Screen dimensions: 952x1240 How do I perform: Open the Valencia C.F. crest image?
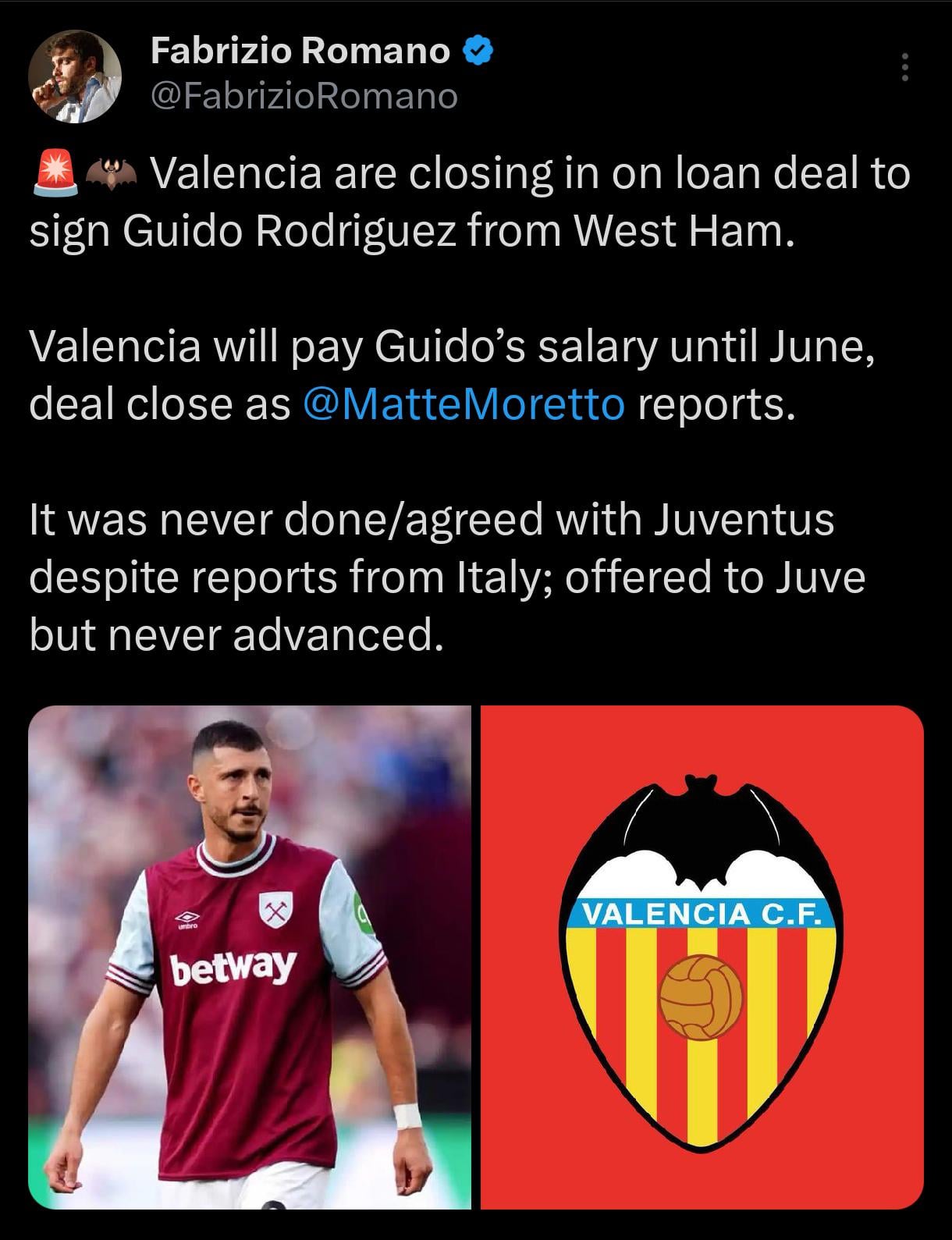[x=702, y=958]
